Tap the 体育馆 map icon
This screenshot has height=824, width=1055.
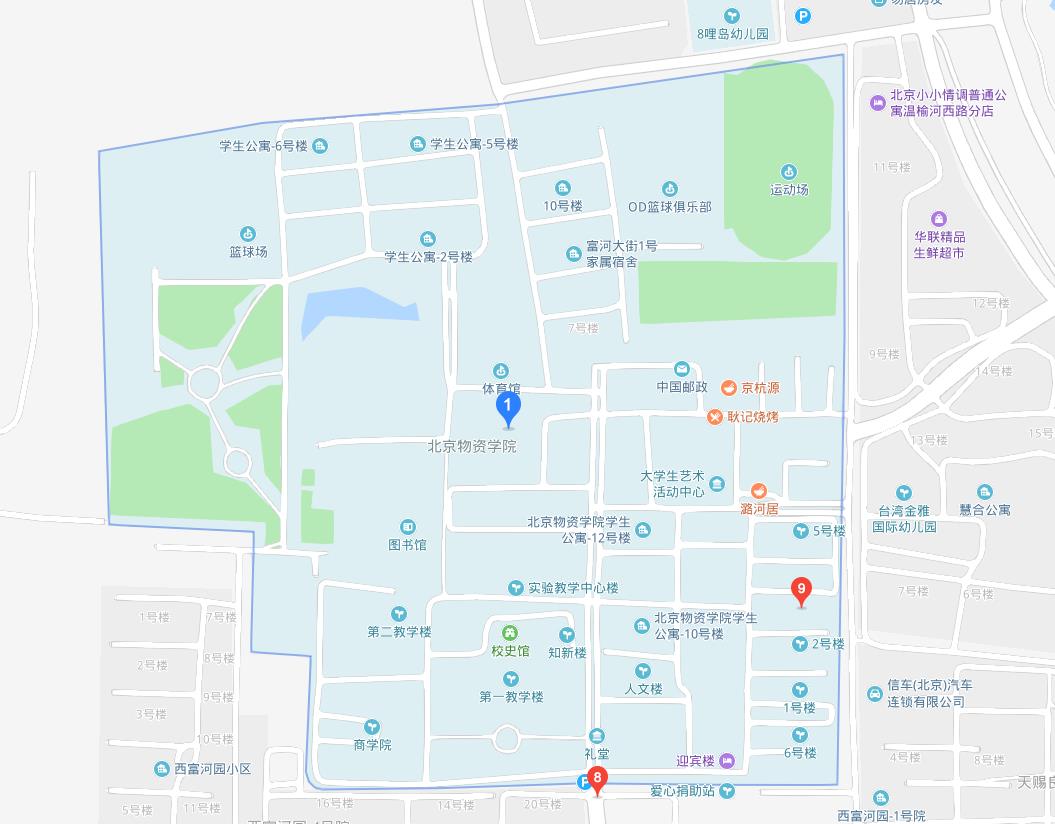click(501, 371)
